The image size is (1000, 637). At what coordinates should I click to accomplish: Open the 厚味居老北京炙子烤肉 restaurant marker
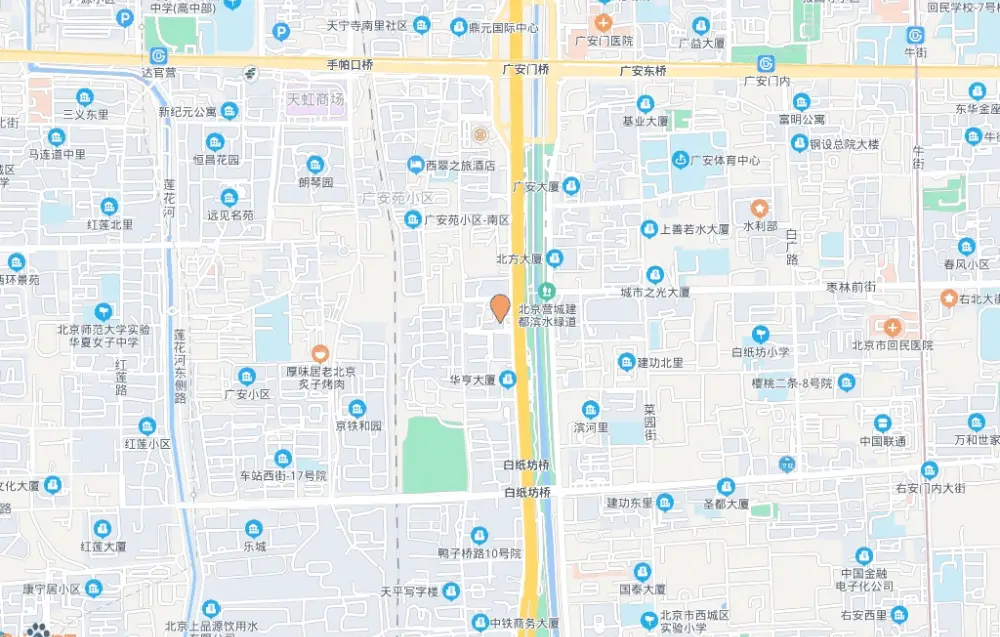coord(320,352)
